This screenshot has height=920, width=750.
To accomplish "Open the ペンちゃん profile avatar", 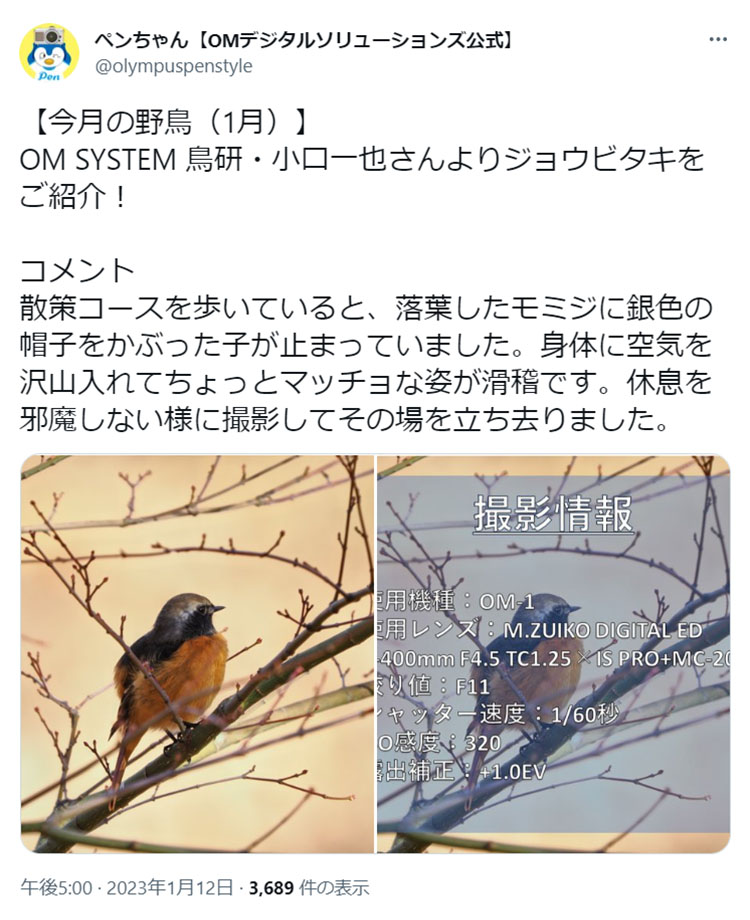I will pos(49,53).
